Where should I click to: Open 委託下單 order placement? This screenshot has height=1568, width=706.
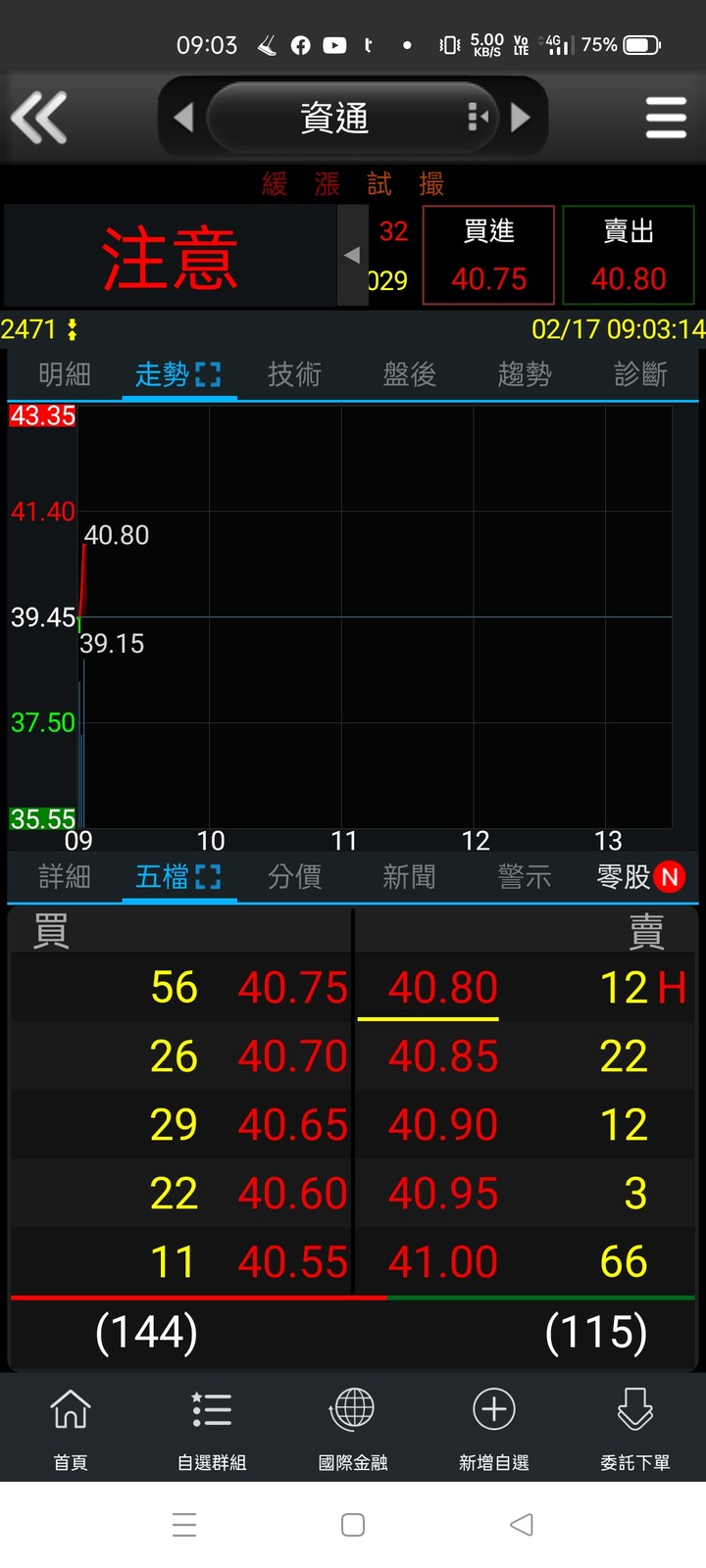[x=635, y=1429]
